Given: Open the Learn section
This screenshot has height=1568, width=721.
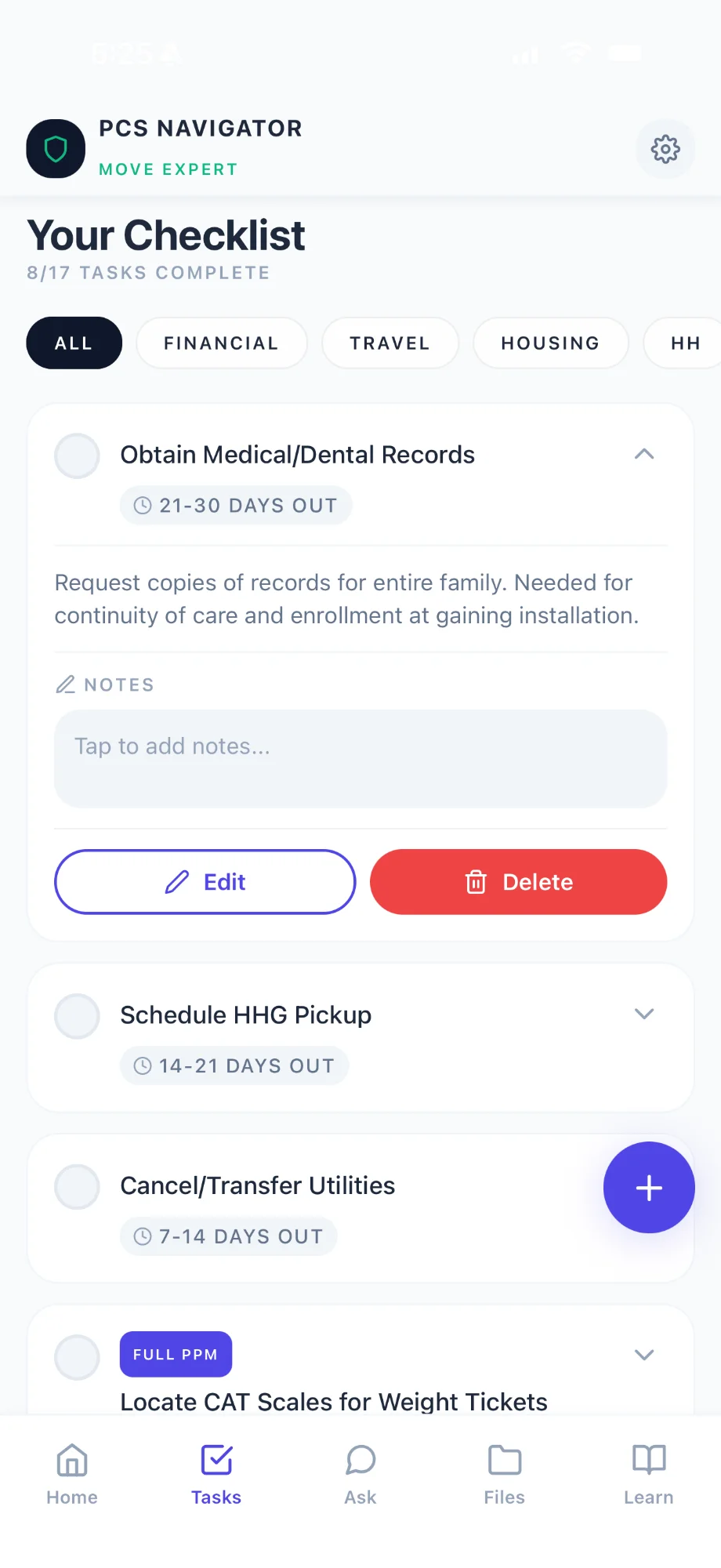Looking at the screenshot, I should pyautogui.click(x=648, y=1474).
